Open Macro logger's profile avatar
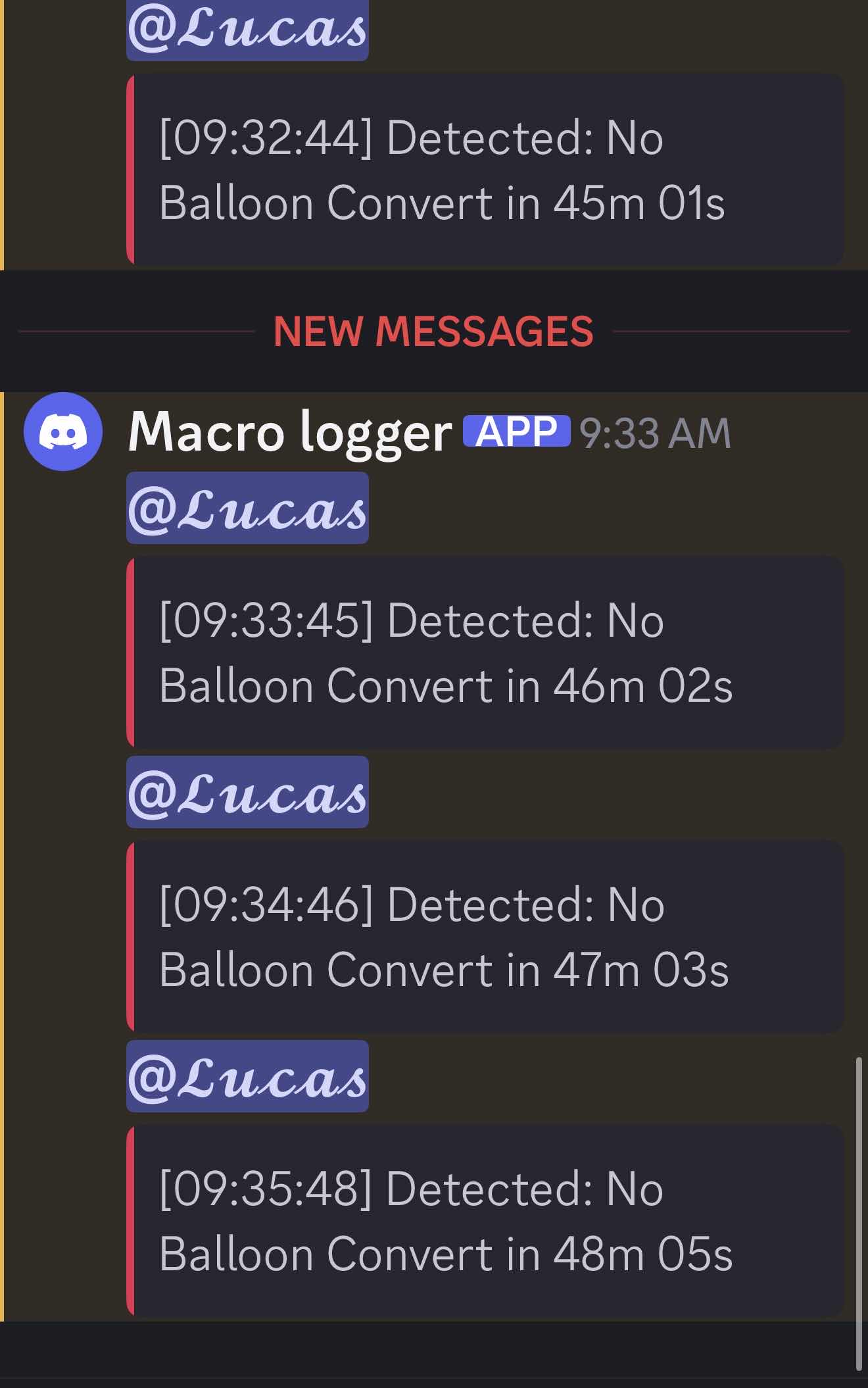This screenshot has width=868, height=1388. point(63,432)
